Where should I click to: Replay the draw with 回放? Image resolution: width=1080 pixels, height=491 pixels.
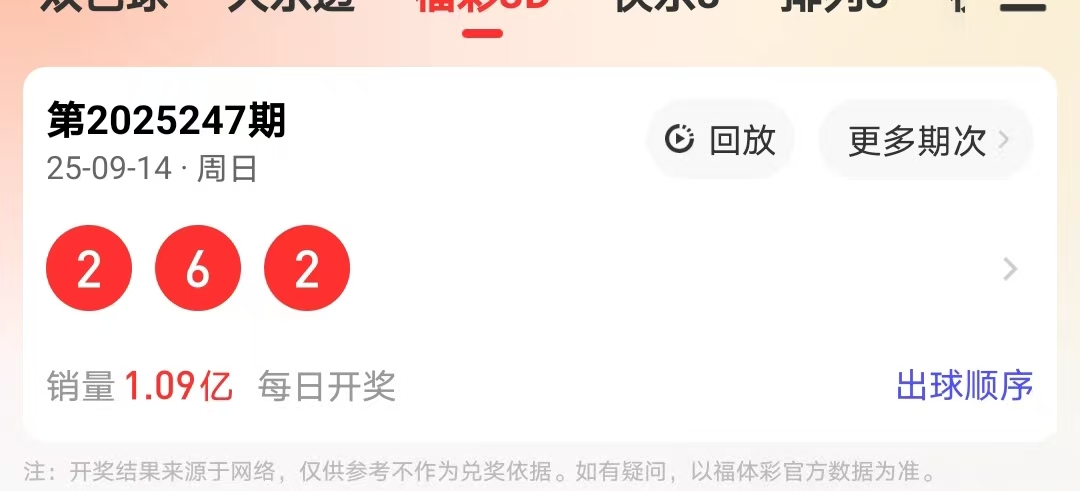click(721, 140)
